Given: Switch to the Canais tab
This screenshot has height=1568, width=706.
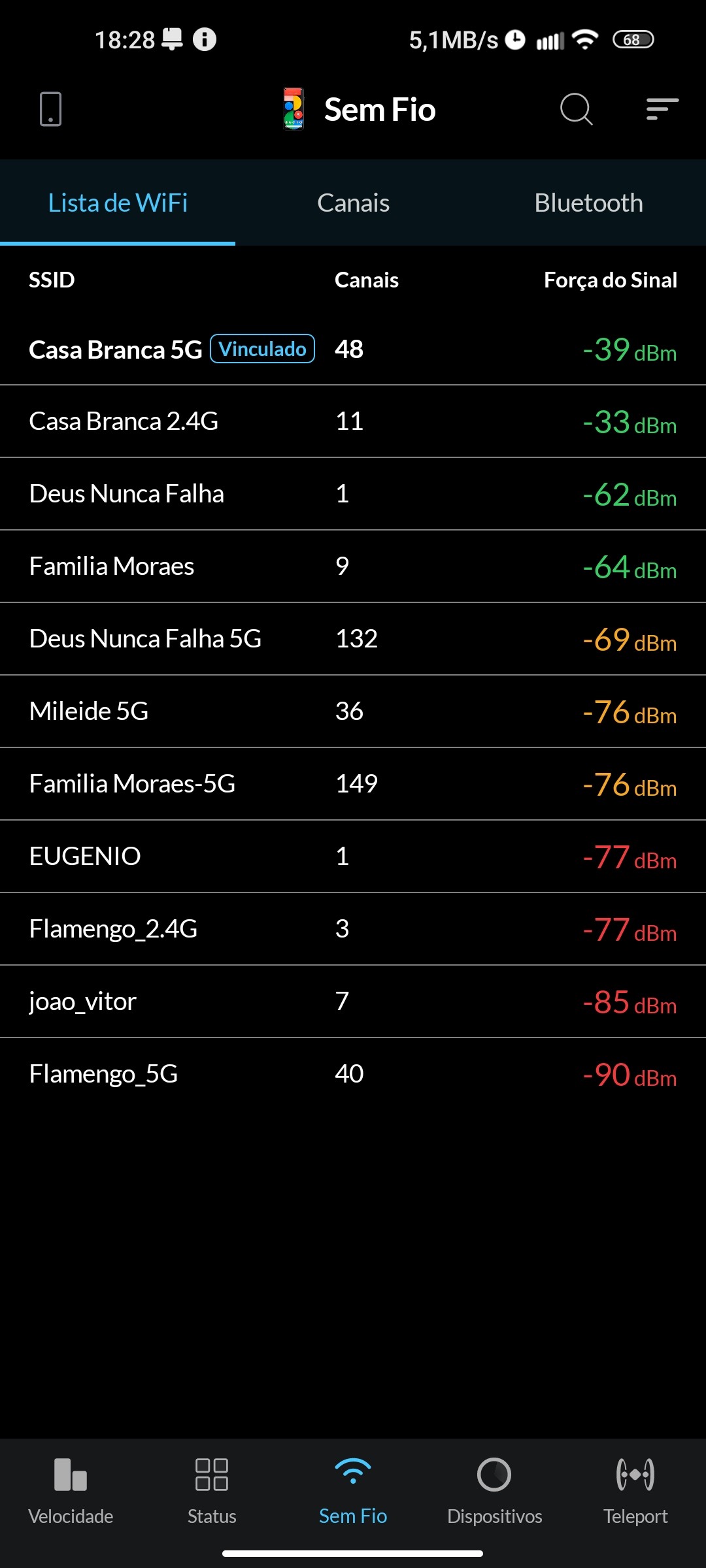Looking at the screenshot, I should [353, 203].
